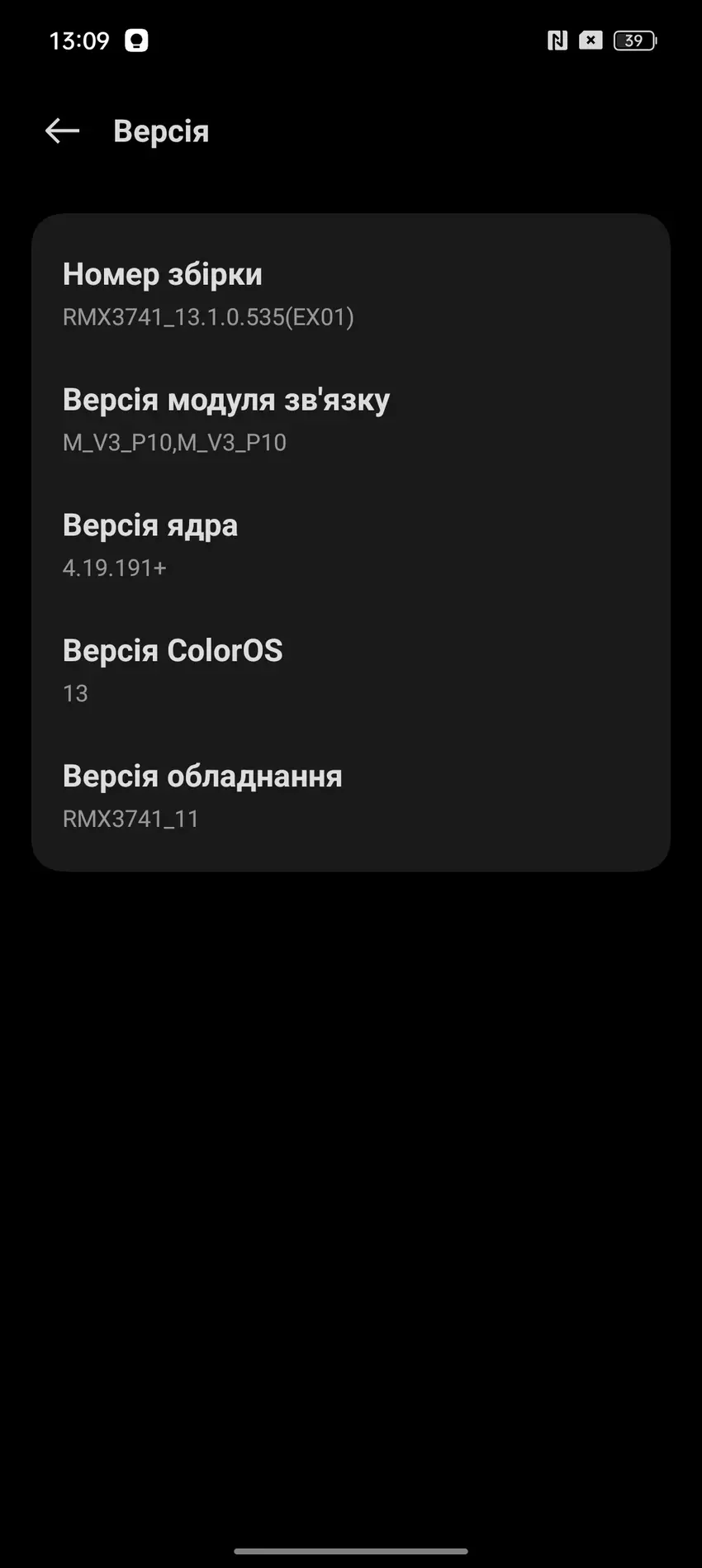Tap the Версія ColorOS row

click(350, 671)
